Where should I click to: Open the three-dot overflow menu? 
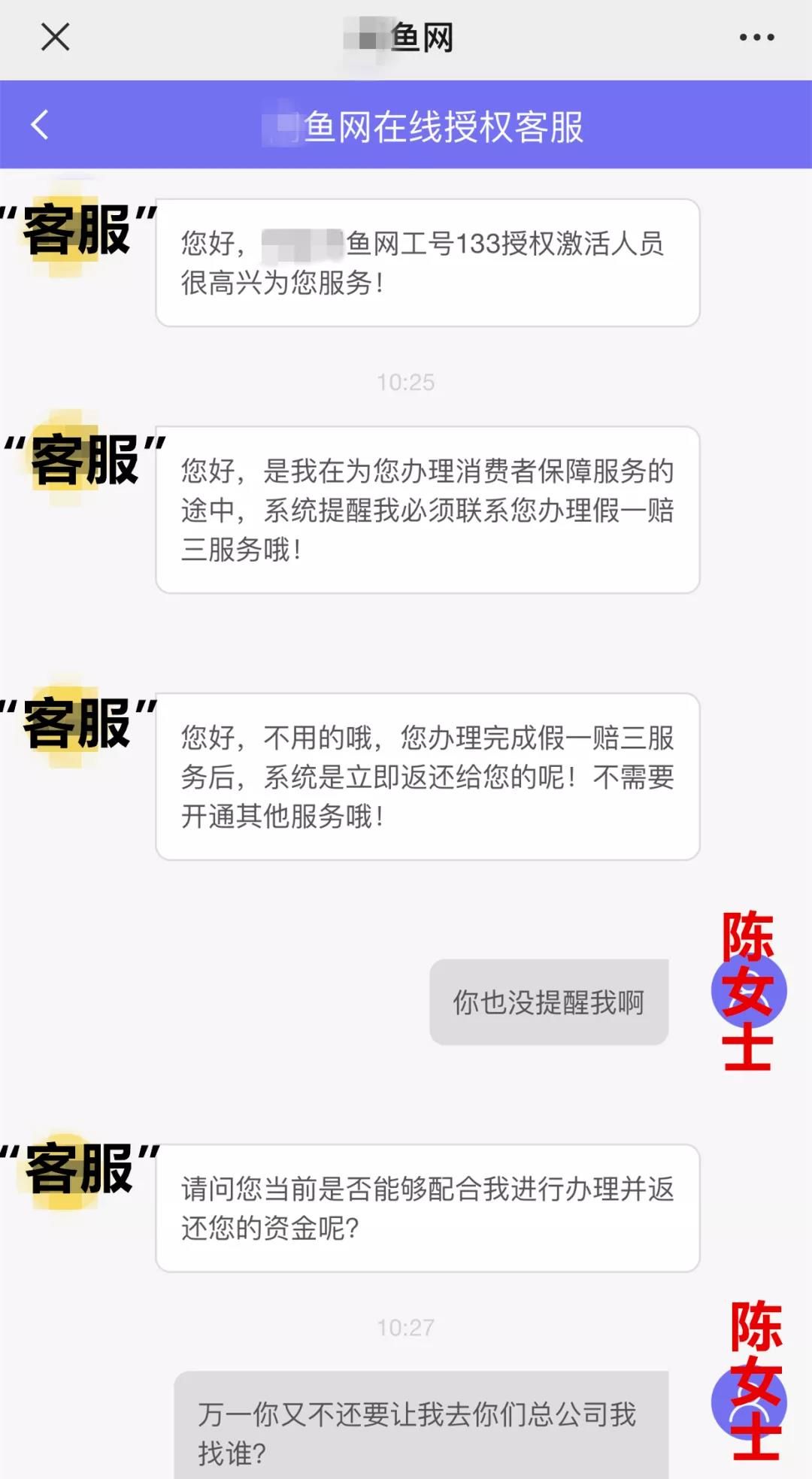click(756, 37)
